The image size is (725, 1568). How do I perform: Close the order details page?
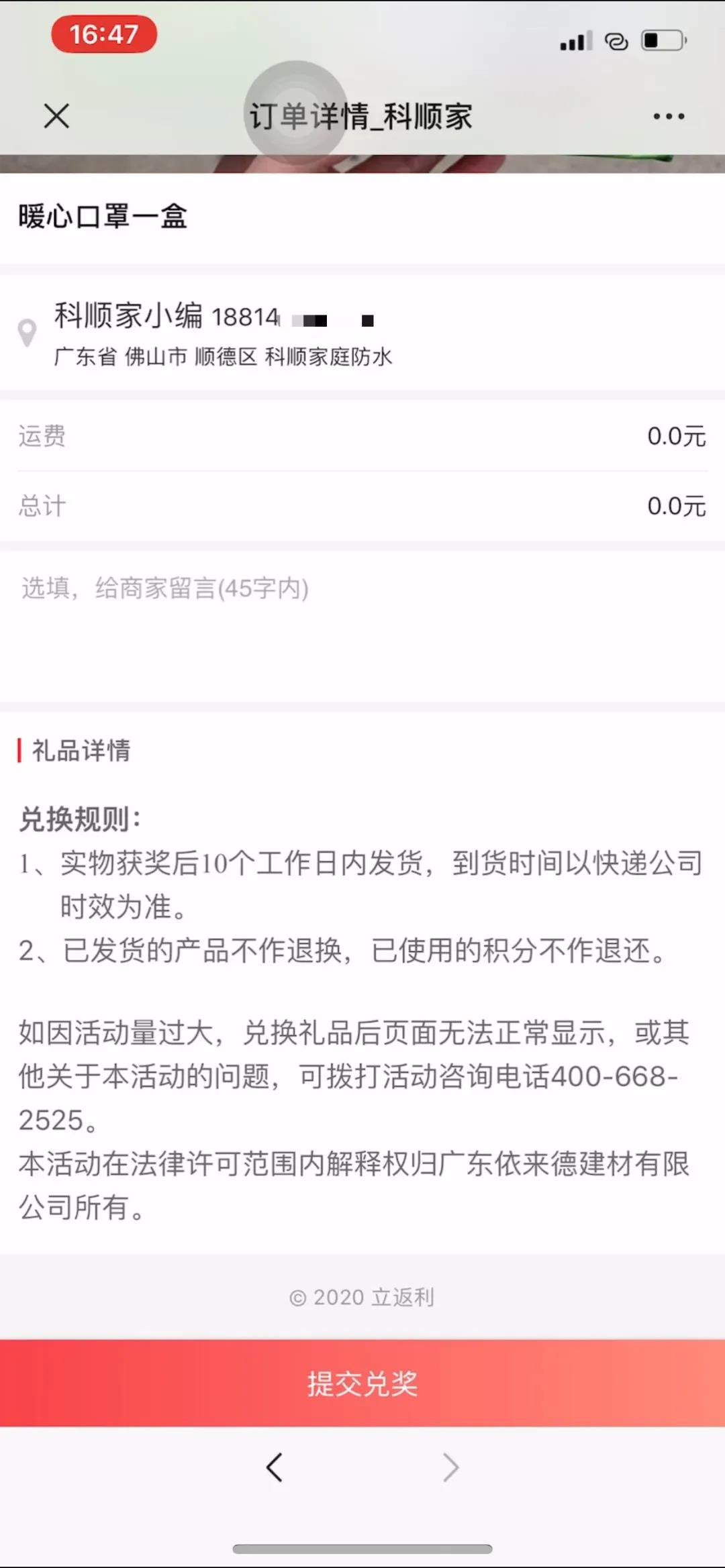click(56, 116)
